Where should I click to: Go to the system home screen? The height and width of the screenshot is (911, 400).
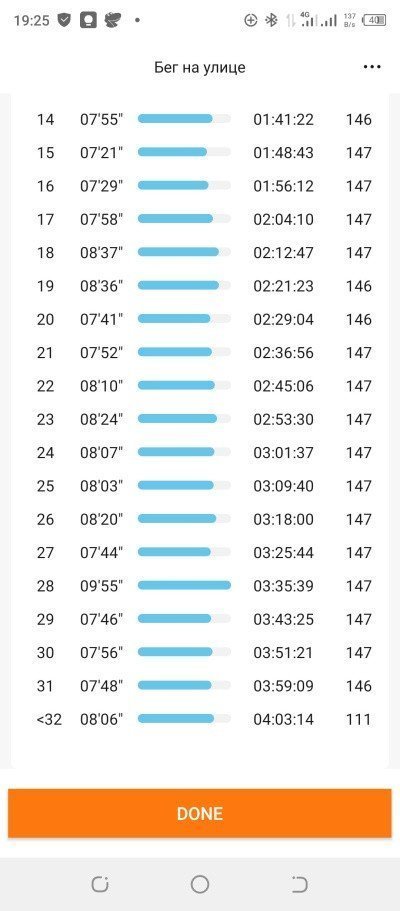pos(199,884)
